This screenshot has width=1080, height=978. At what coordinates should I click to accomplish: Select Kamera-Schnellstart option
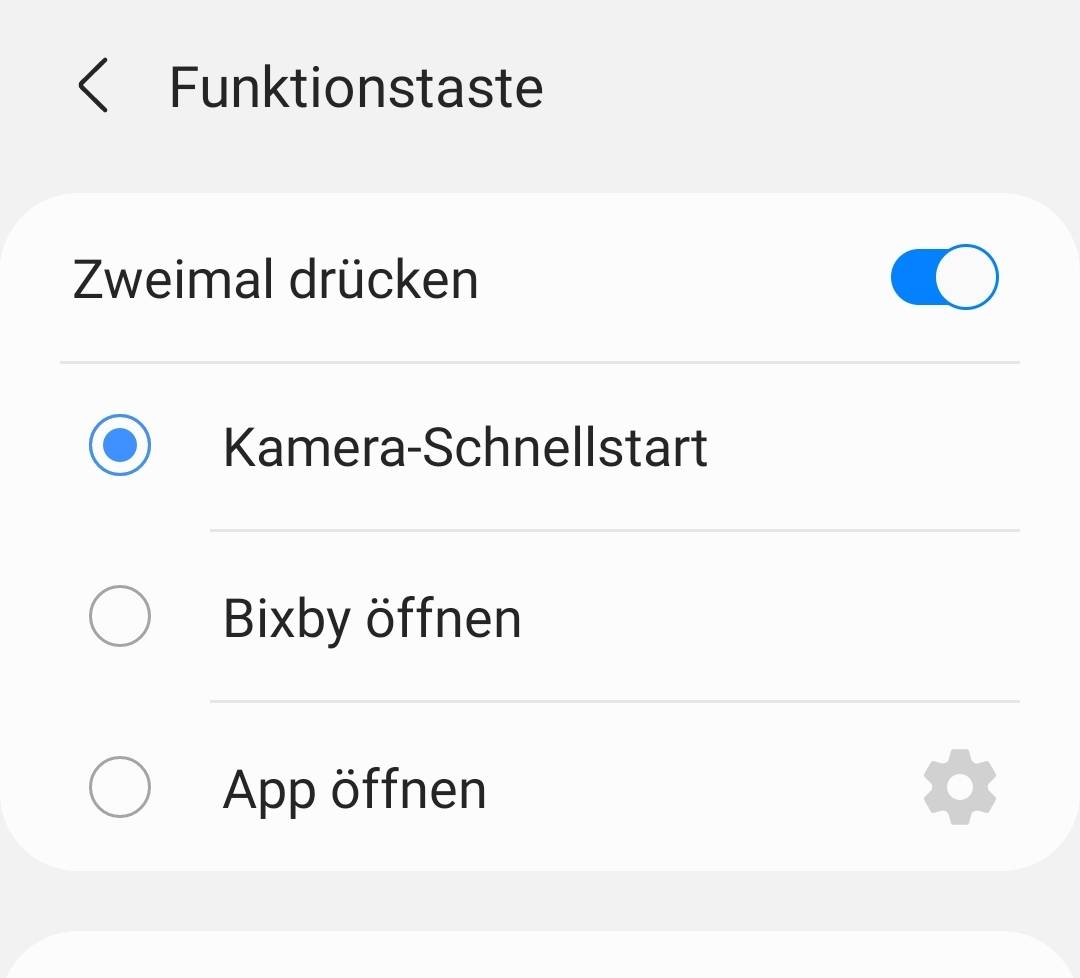[120, 446]
